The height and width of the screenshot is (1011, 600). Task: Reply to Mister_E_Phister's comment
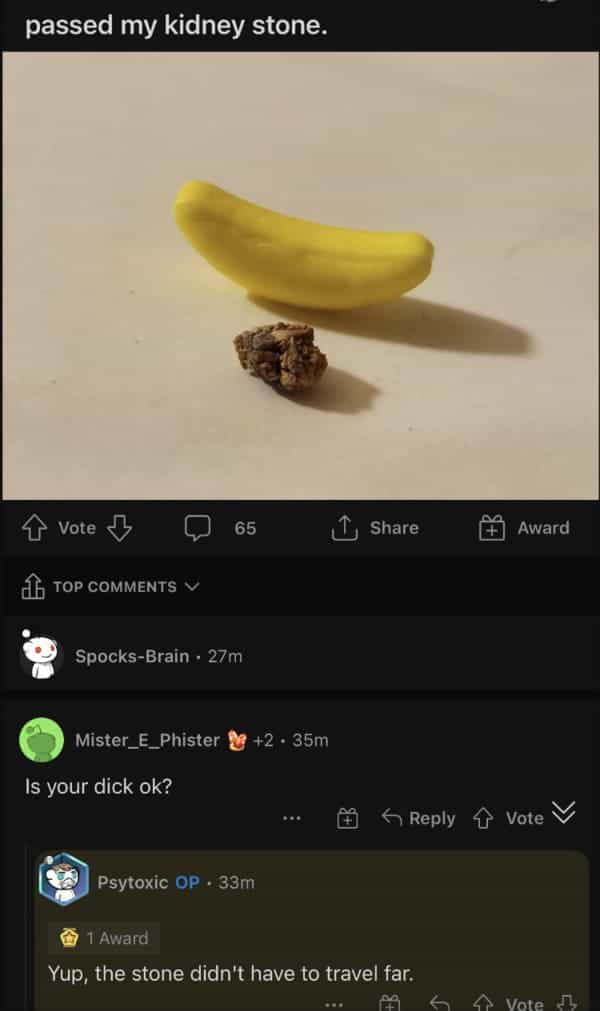[x=418, y=818]
